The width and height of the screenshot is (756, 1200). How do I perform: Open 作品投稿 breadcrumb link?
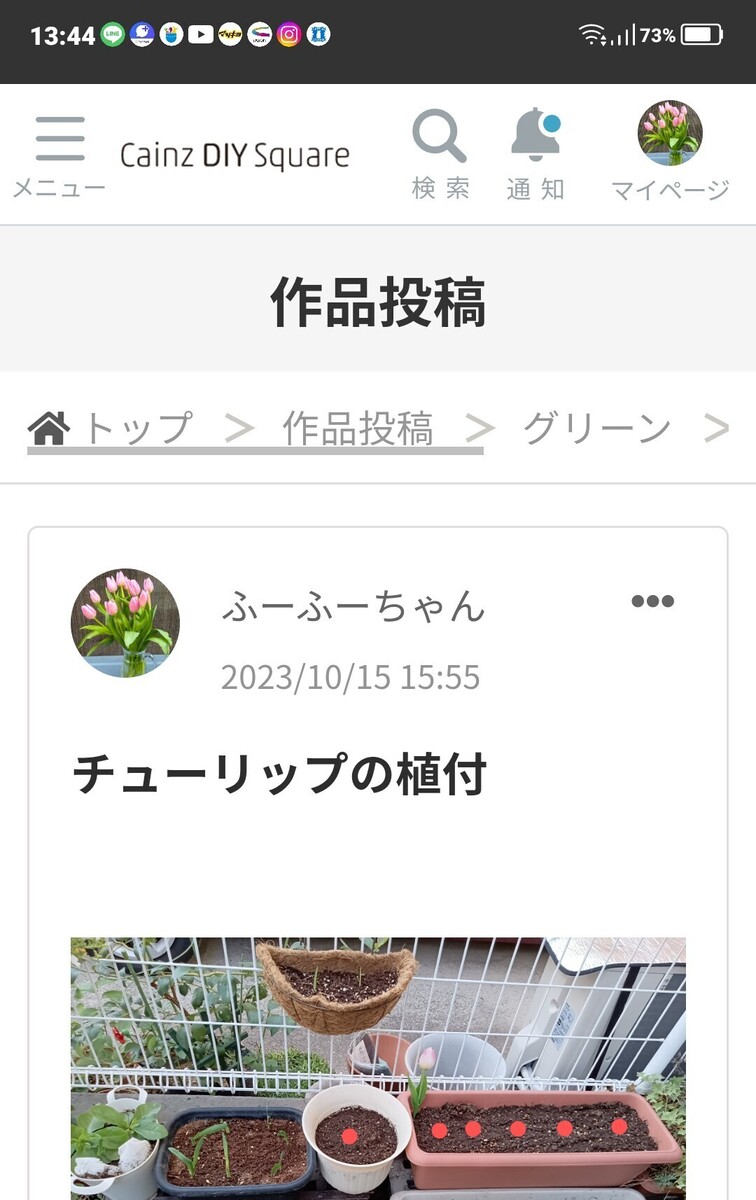click(x=357, y=429)
